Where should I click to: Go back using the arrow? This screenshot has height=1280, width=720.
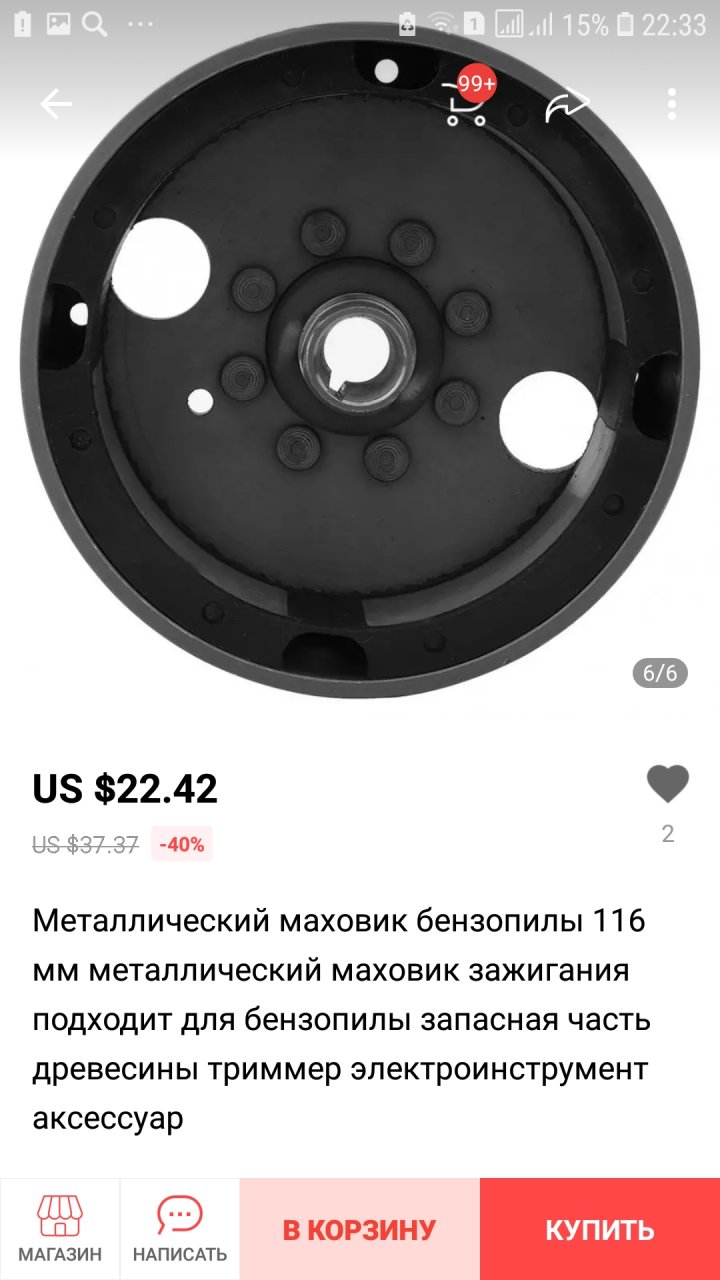(x=56, y=104)
